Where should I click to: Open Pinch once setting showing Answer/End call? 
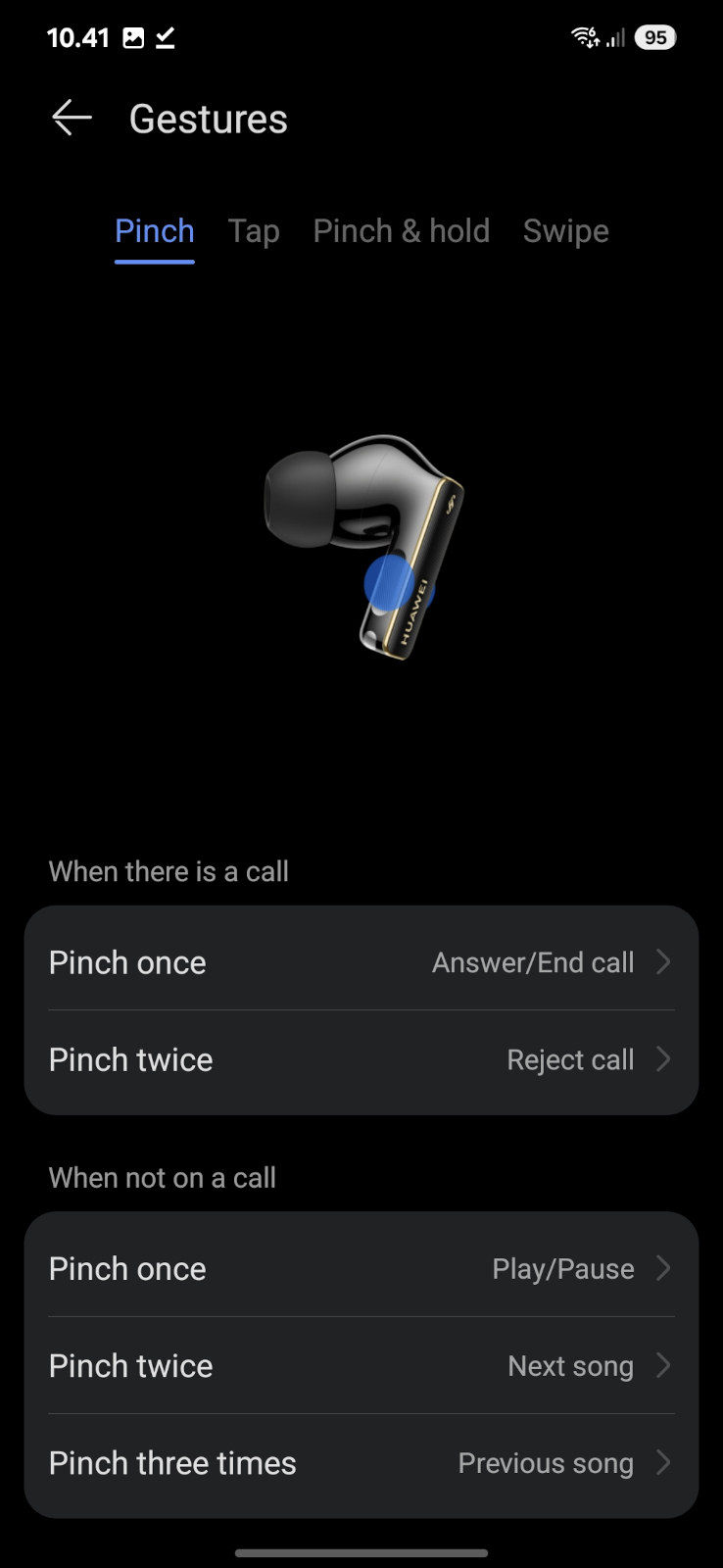pyautogui.click(x=361, y=962)
